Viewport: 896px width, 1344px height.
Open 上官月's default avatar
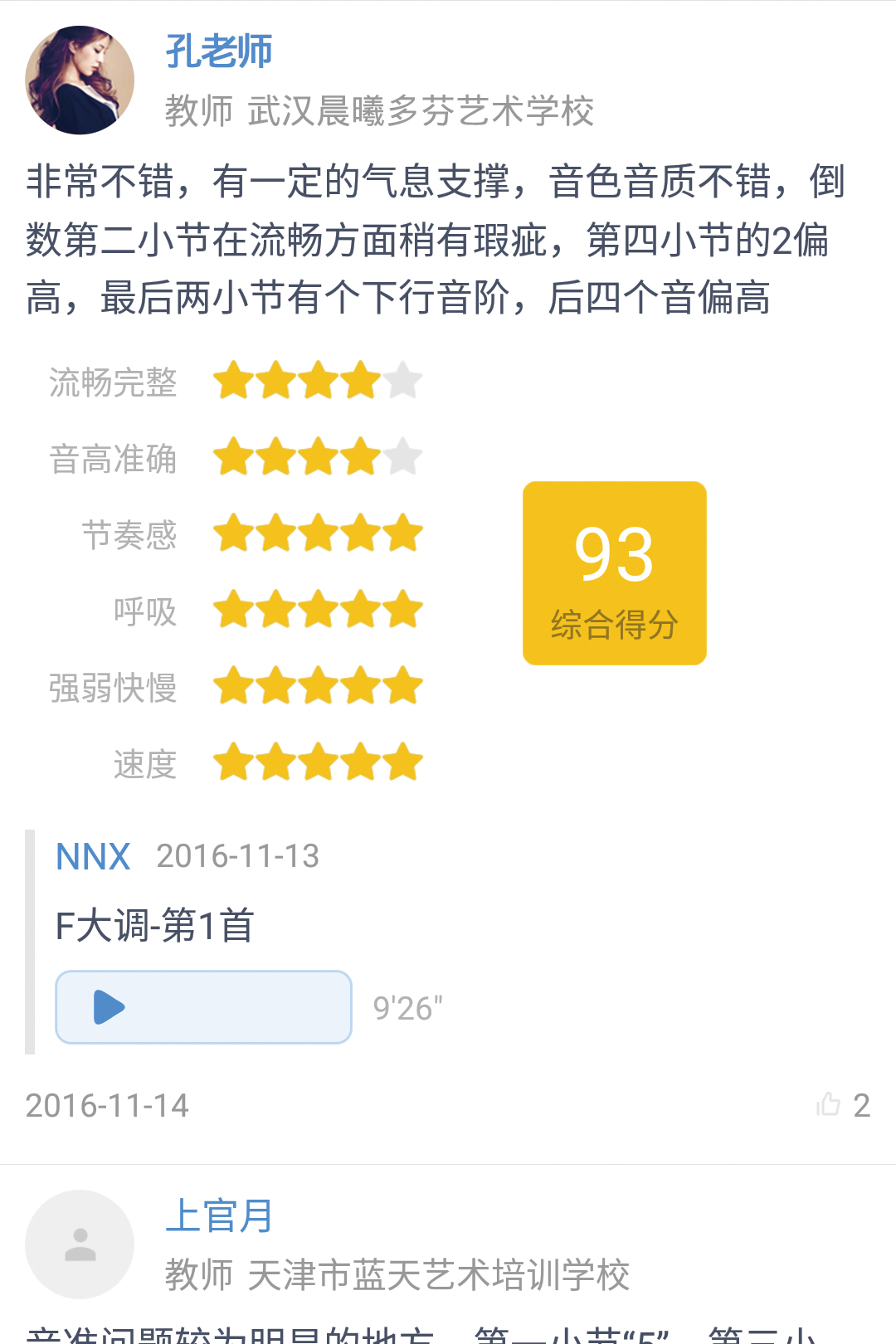(x=80, y=1244)
